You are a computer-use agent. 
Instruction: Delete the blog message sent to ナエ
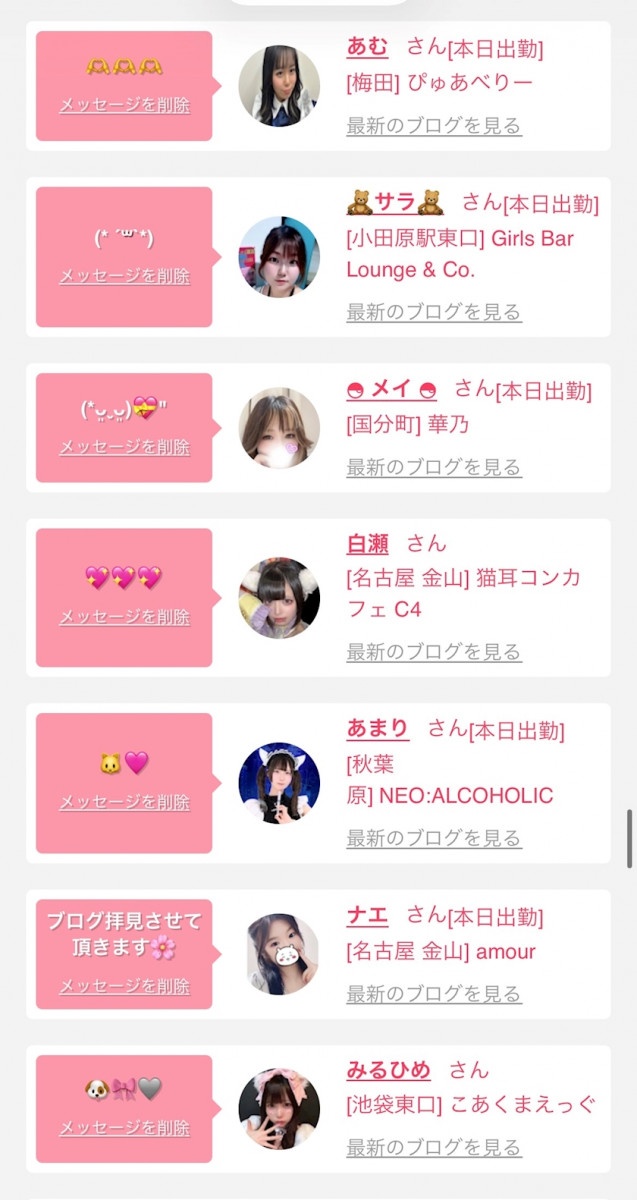point(124,986)
